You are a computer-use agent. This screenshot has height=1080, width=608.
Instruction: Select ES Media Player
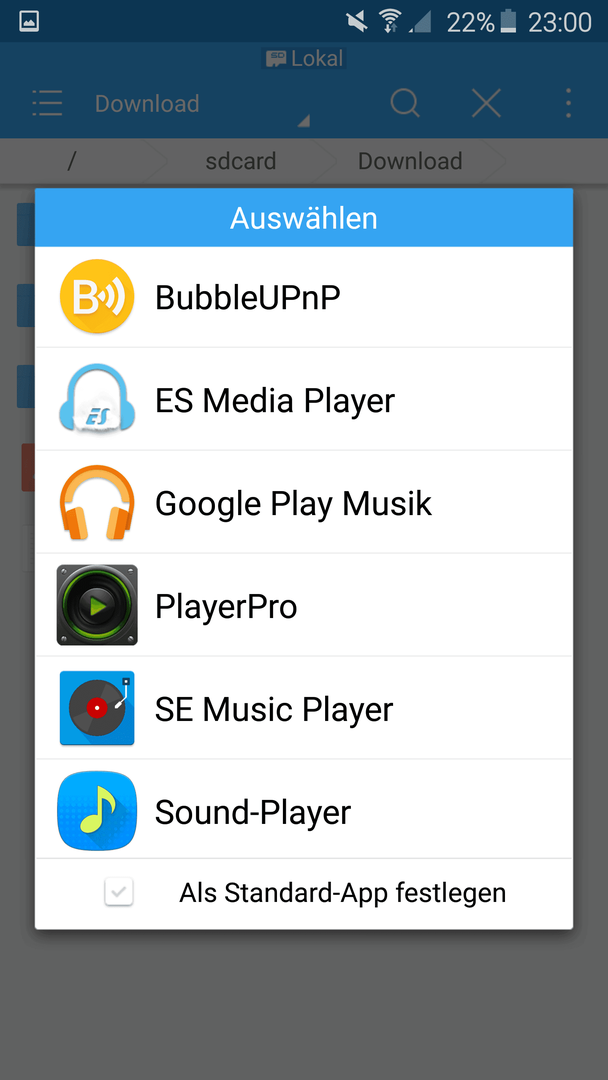(x=304, y=399)
